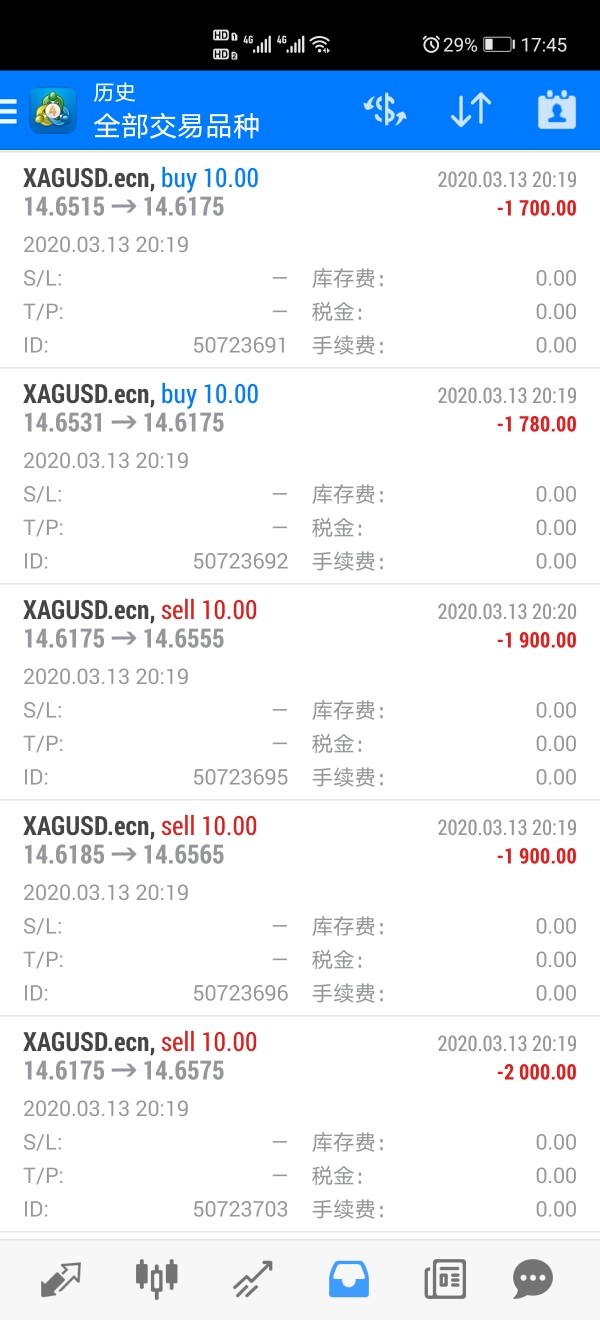
Task: View the sell trade with ID 50723695
Action: pyautogui.click(x=300, y=692)
